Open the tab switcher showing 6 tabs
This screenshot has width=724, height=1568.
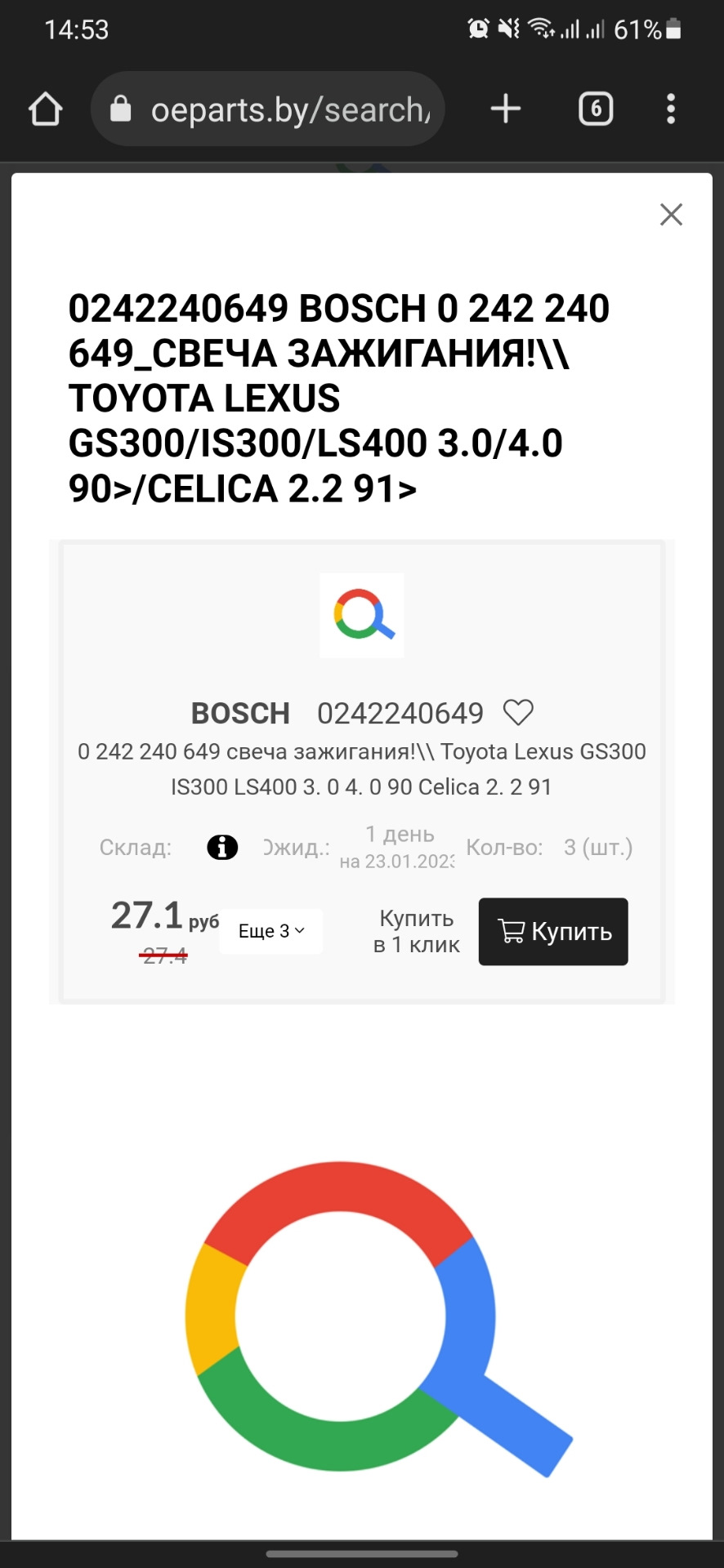point(596,108)
